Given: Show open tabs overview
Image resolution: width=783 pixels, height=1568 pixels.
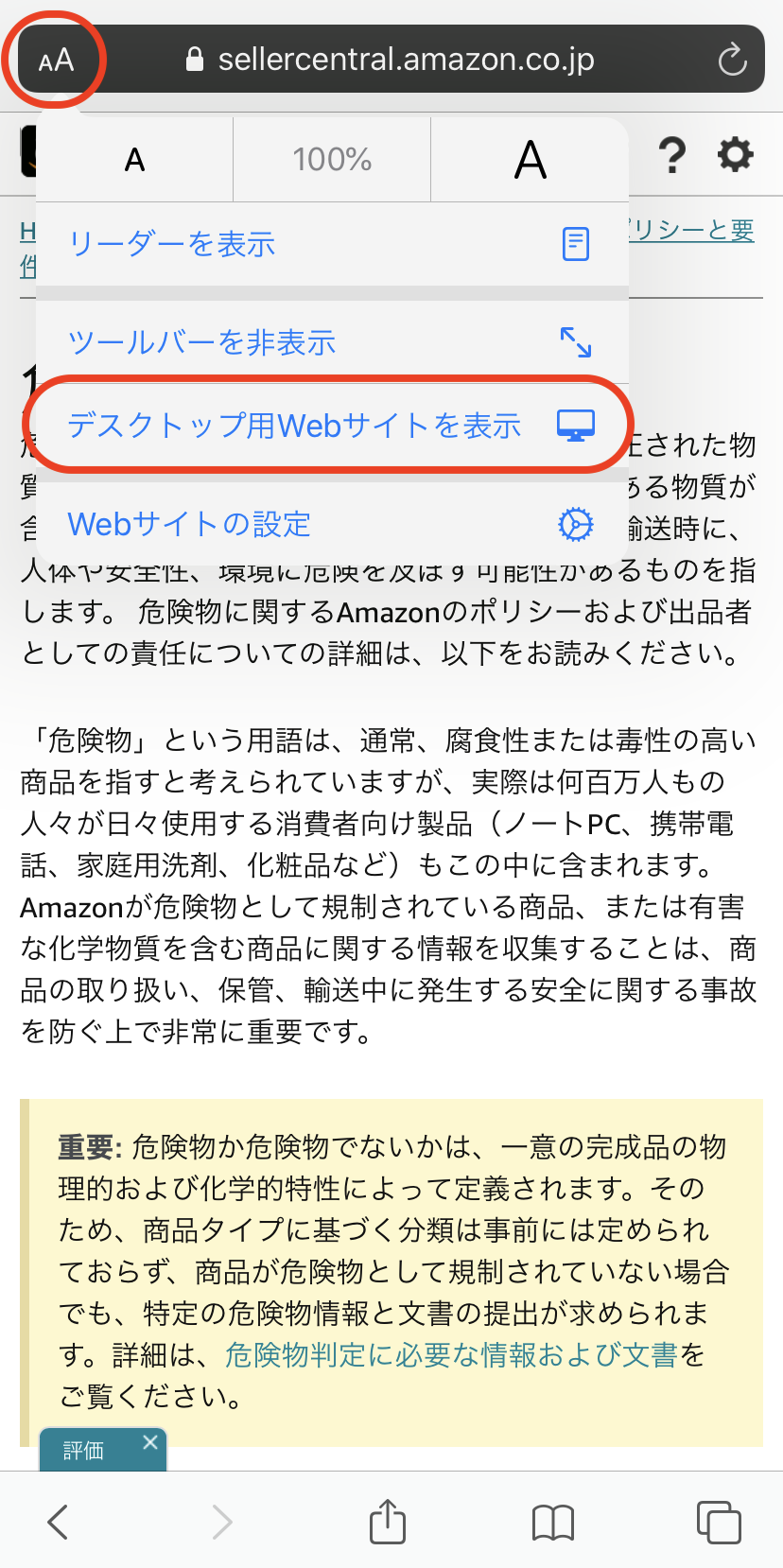Looking at the screenshot, I should [x=718, y=1522].
